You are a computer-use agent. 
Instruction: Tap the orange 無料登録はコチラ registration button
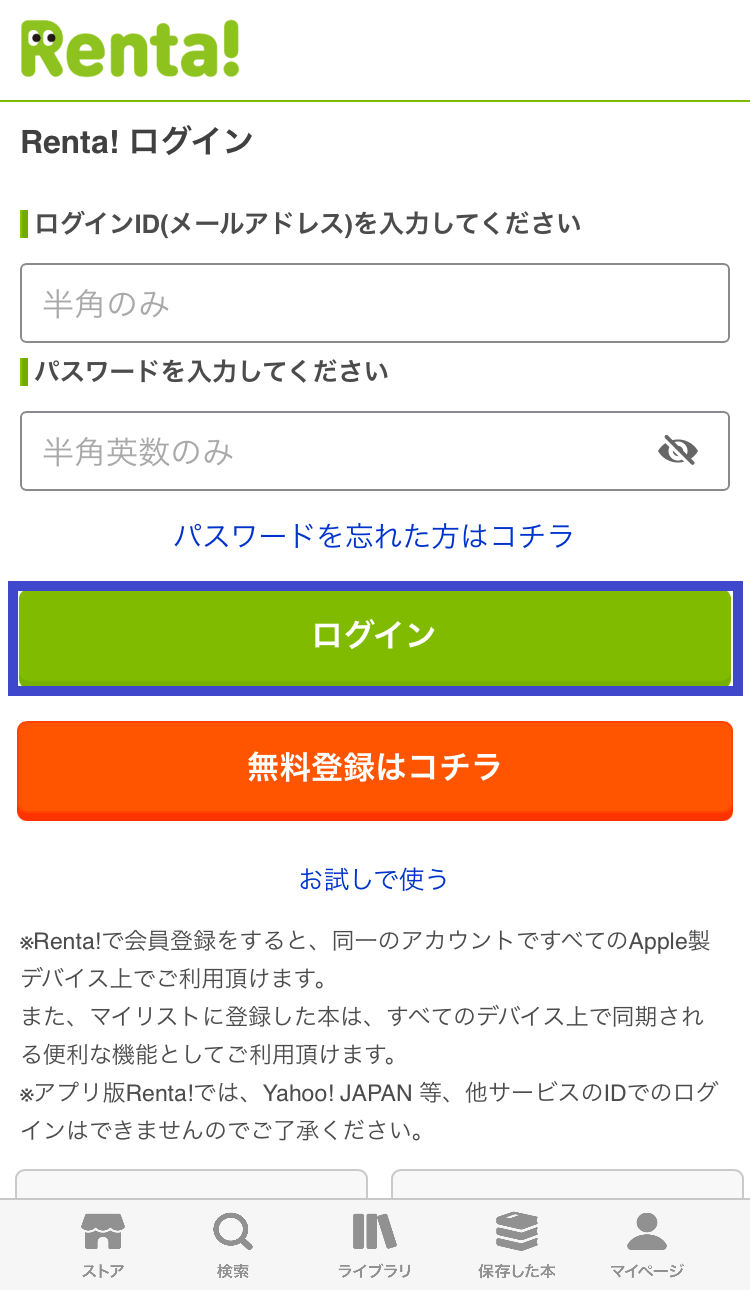(x=375, y=771)
